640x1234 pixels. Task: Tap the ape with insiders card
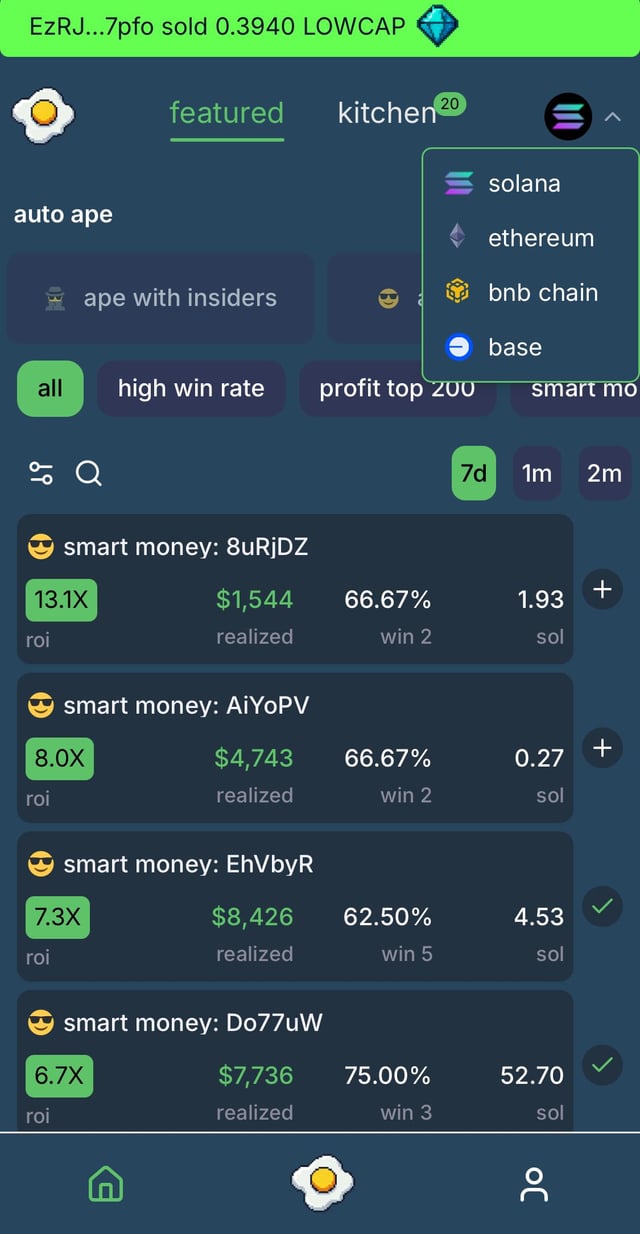[161, 298]
